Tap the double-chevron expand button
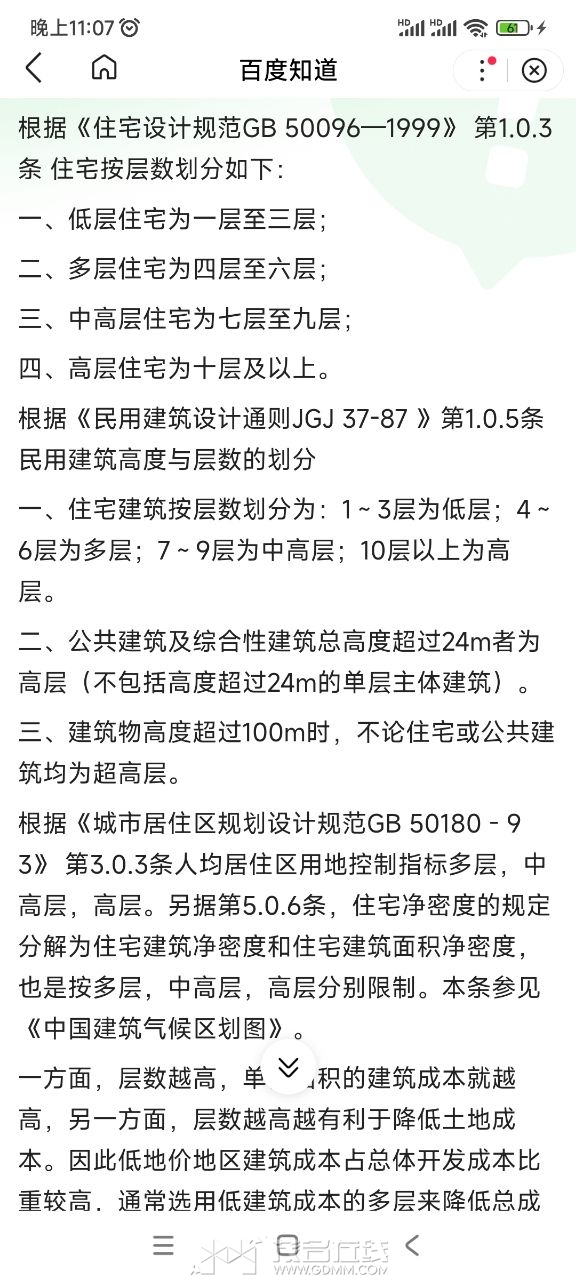This screenshot has width=576, height=1280. click(288, 1069)
